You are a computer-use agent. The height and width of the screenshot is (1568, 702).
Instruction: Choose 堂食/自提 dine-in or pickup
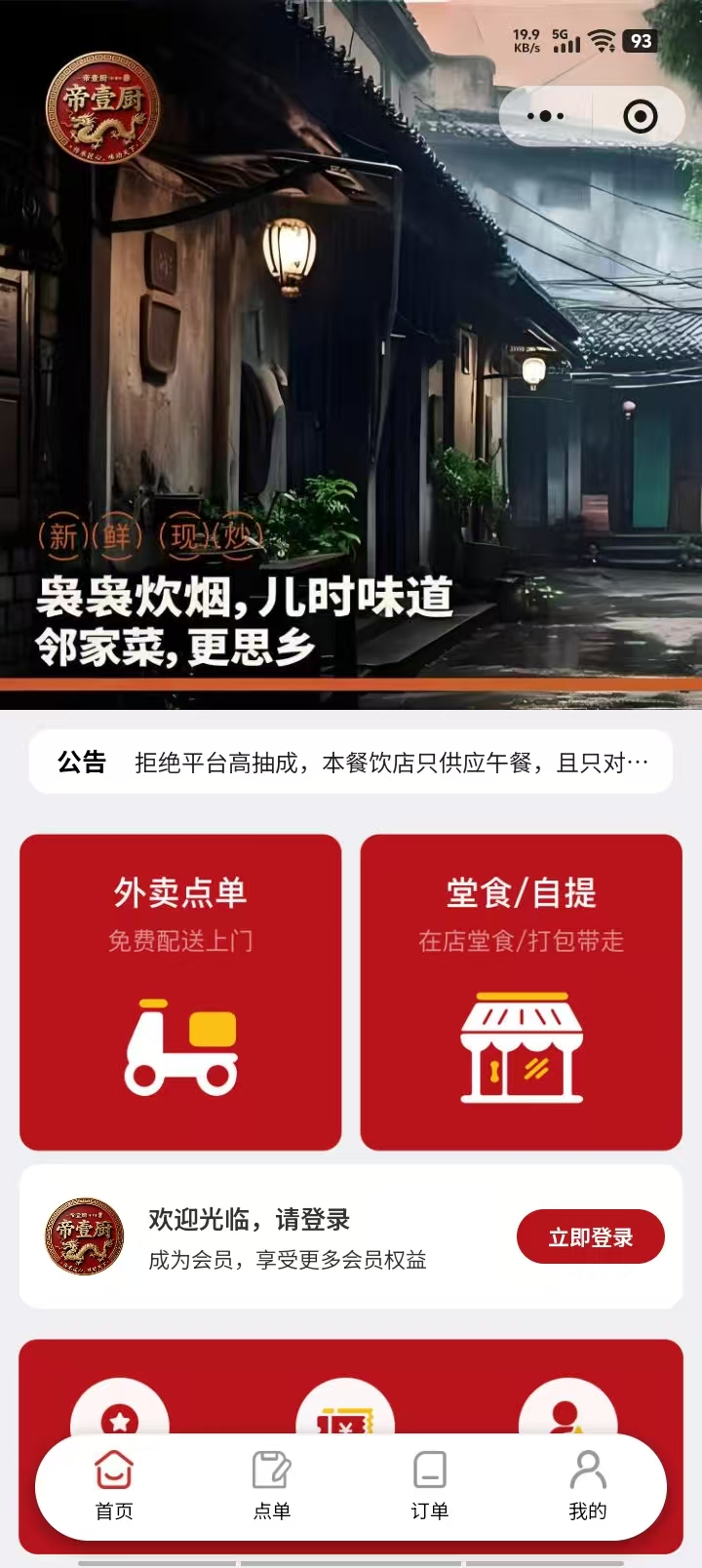521,992
